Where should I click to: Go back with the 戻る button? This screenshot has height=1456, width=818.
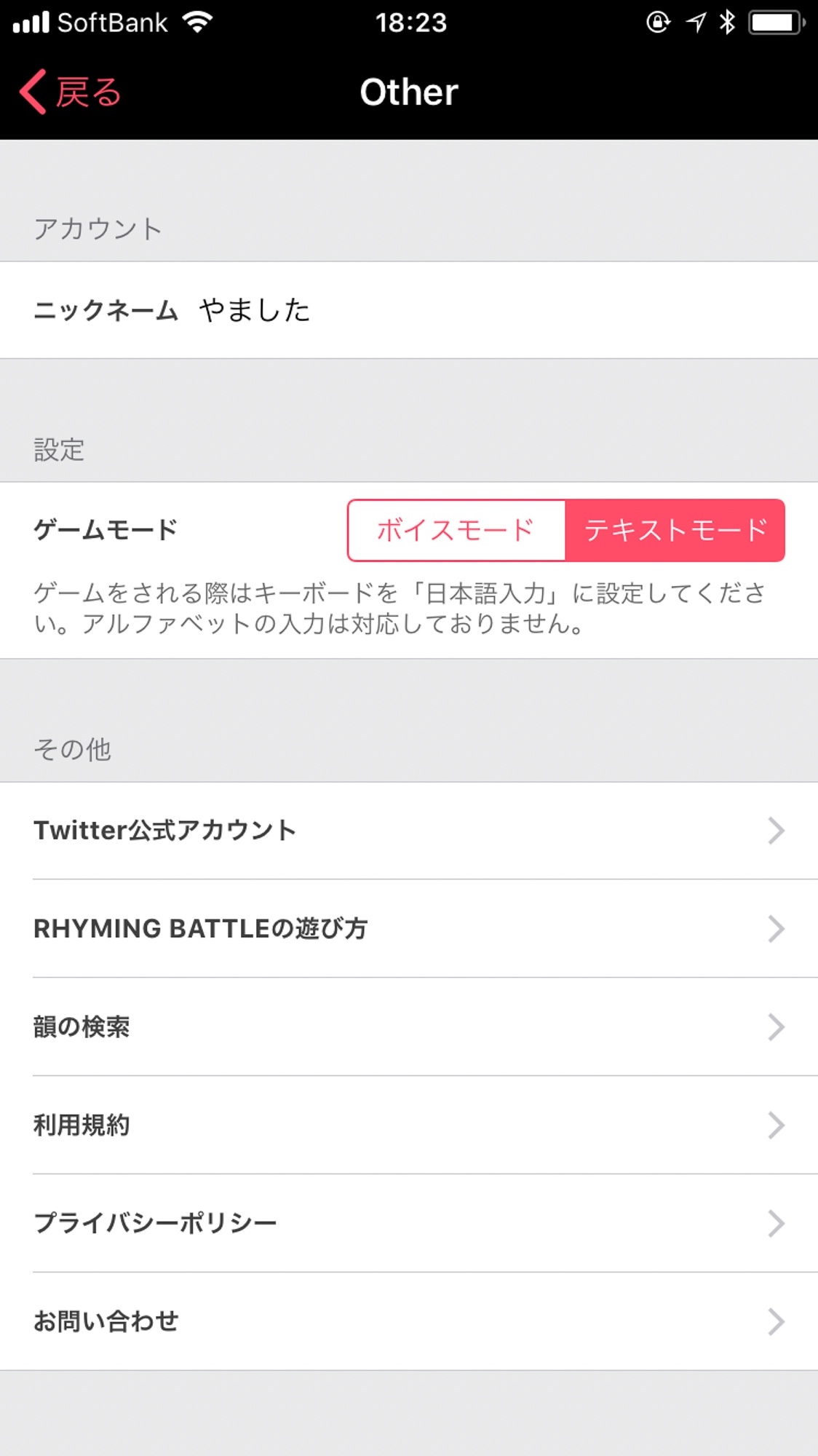point(71,92)
